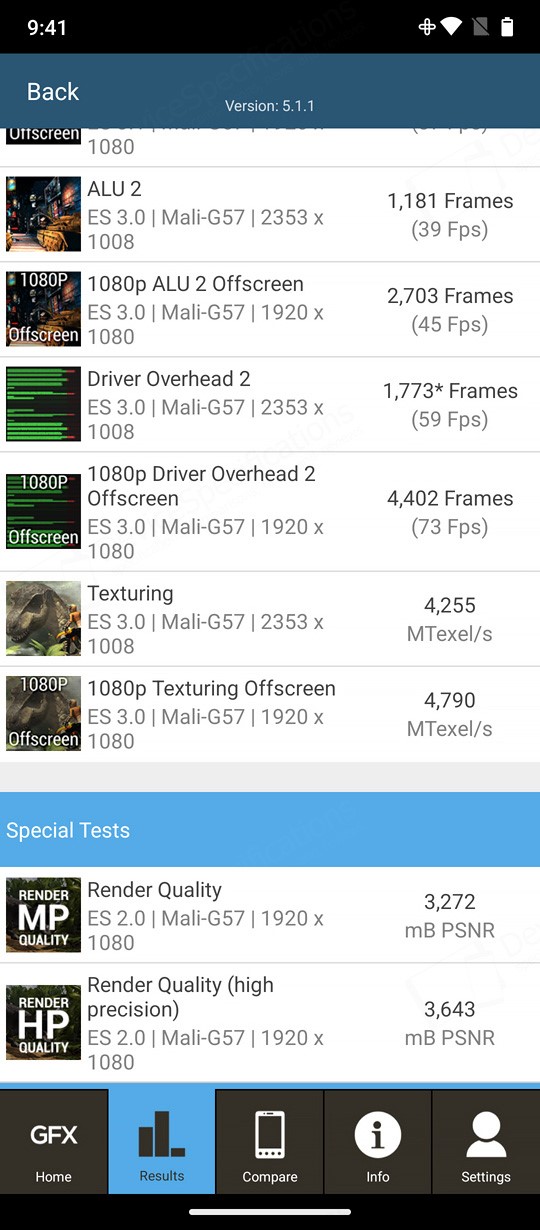This screenshot has height=1230, width=540.
Task: Go to the GFX Home tab
Action: 53,1141
